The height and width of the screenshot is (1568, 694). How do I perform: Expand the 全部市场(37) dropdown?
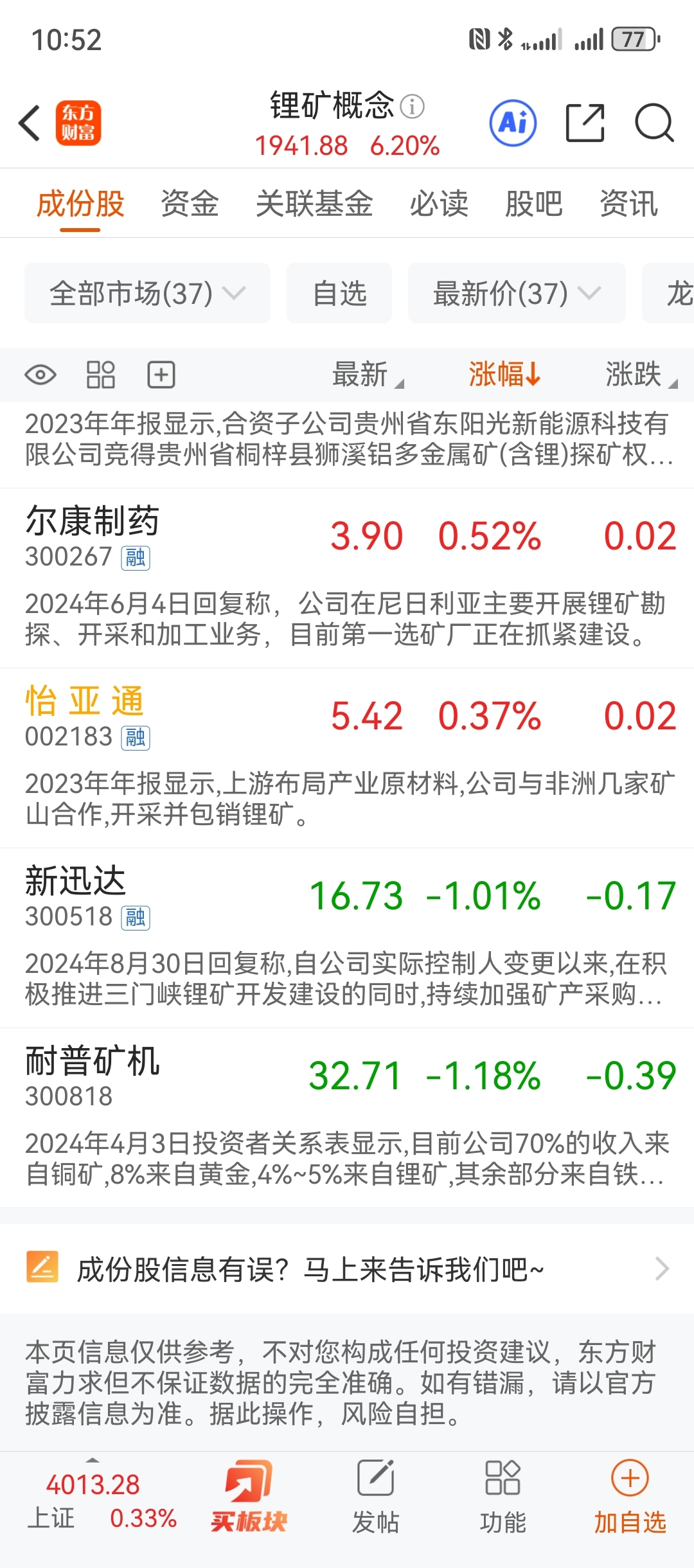147,294
